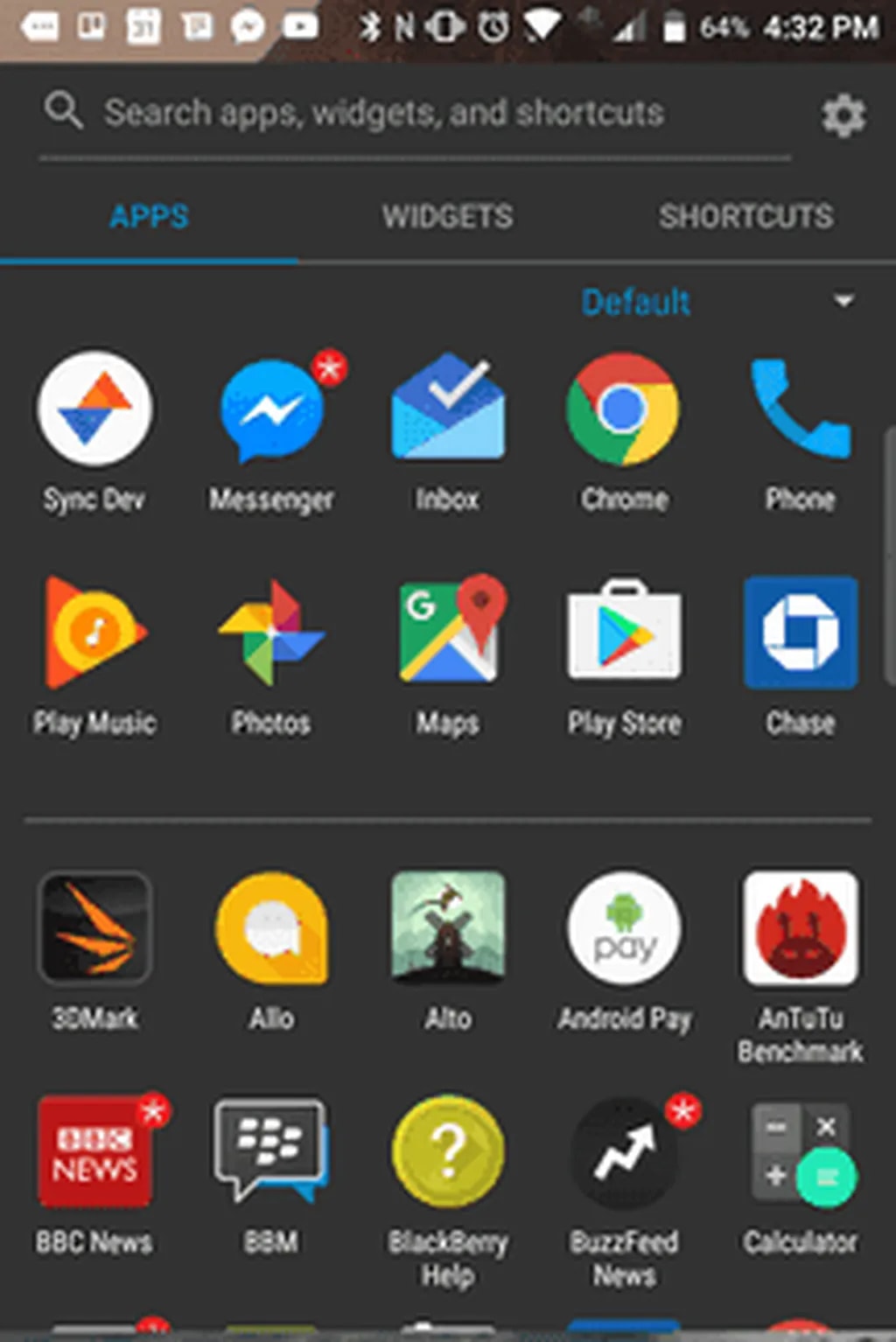Open the 3DMark benchmark app

tap(94, 927)
